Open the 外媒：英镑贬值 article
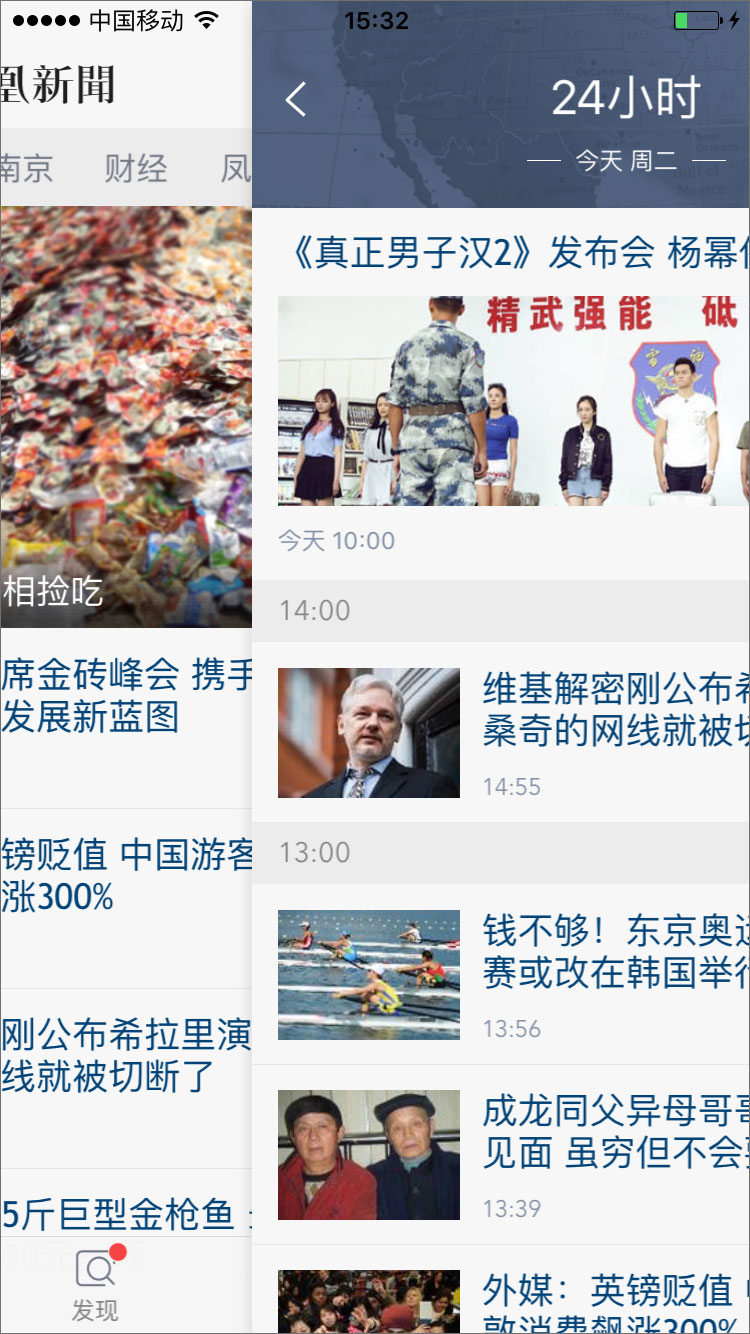 [x=612, y=1300]
